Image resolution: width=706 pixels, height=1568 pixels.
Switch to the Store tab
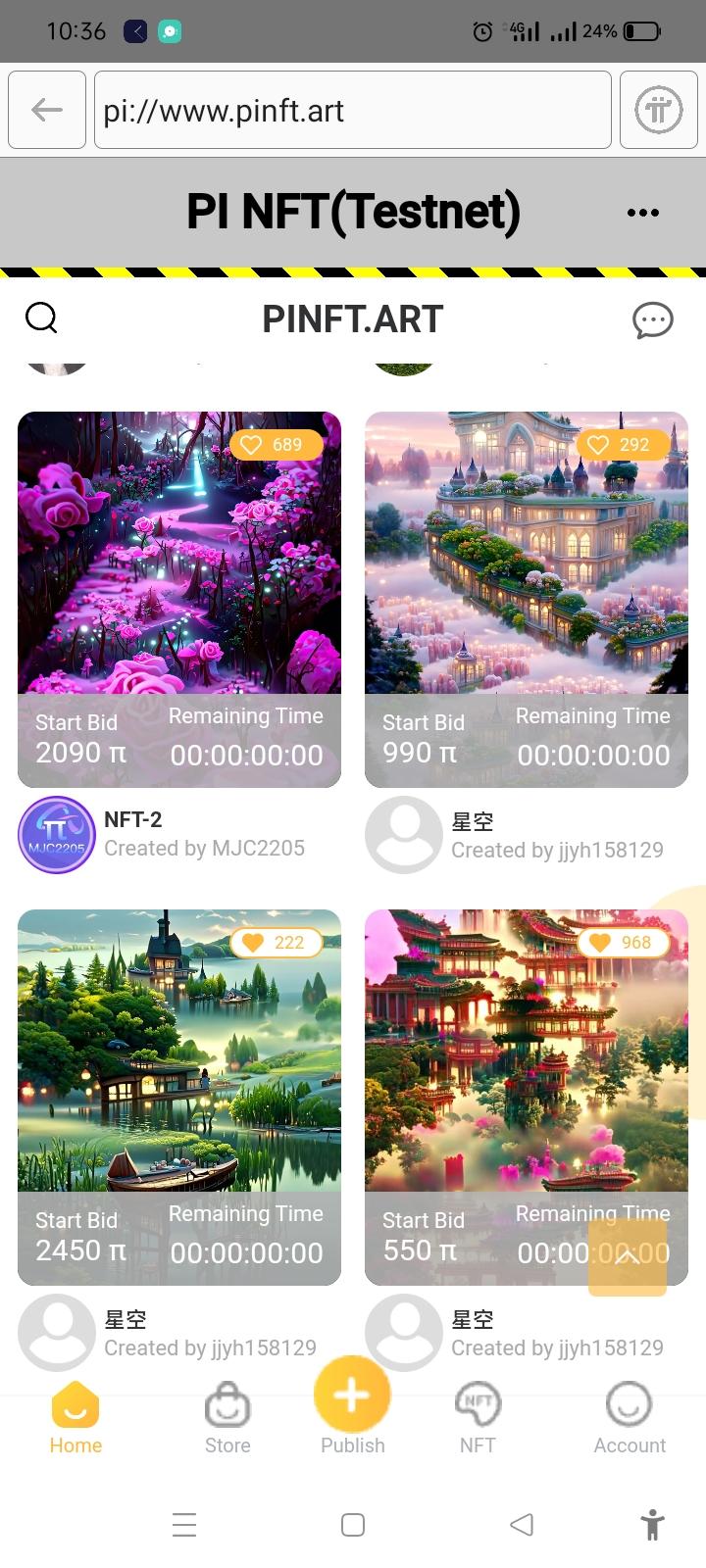(x=227, y=1419)
